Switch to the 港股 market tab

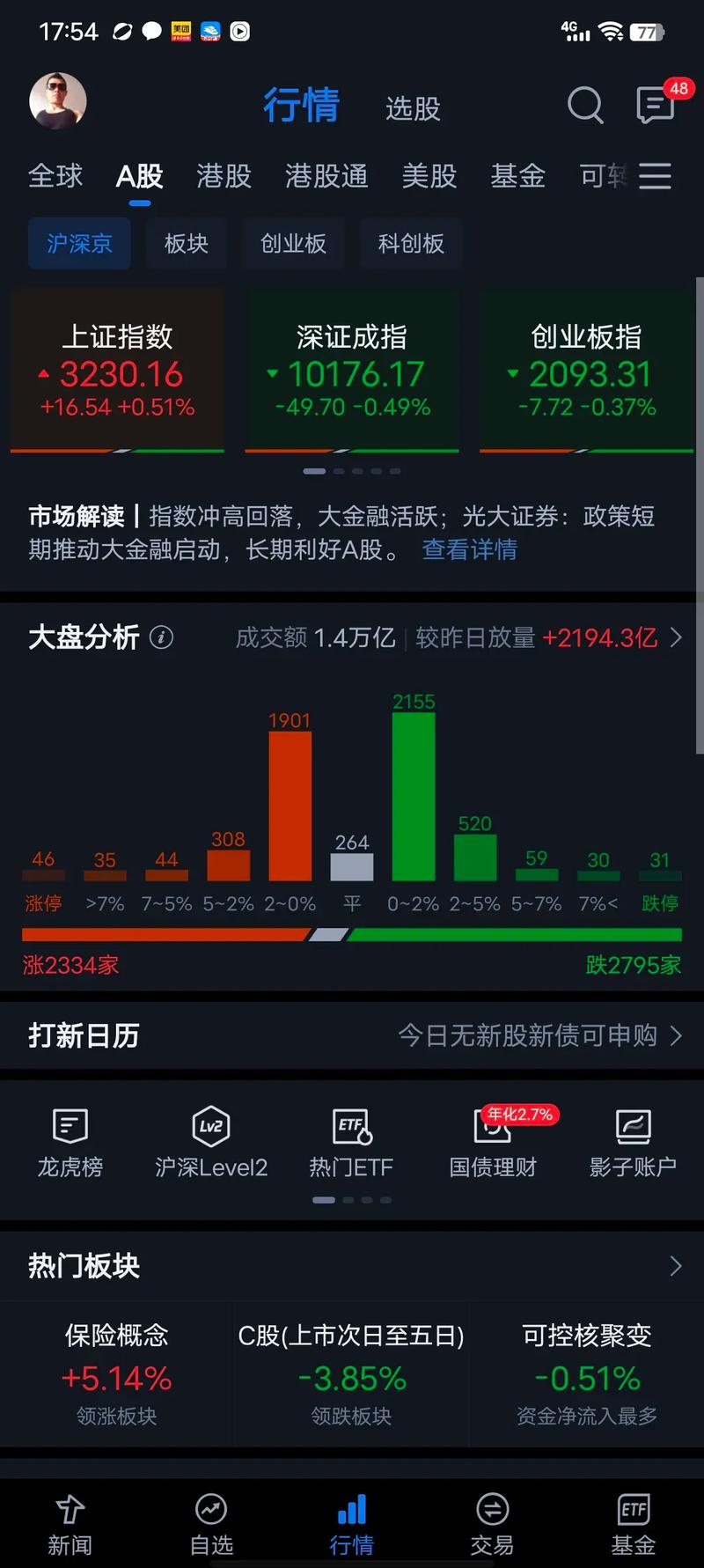coord(224,176)
